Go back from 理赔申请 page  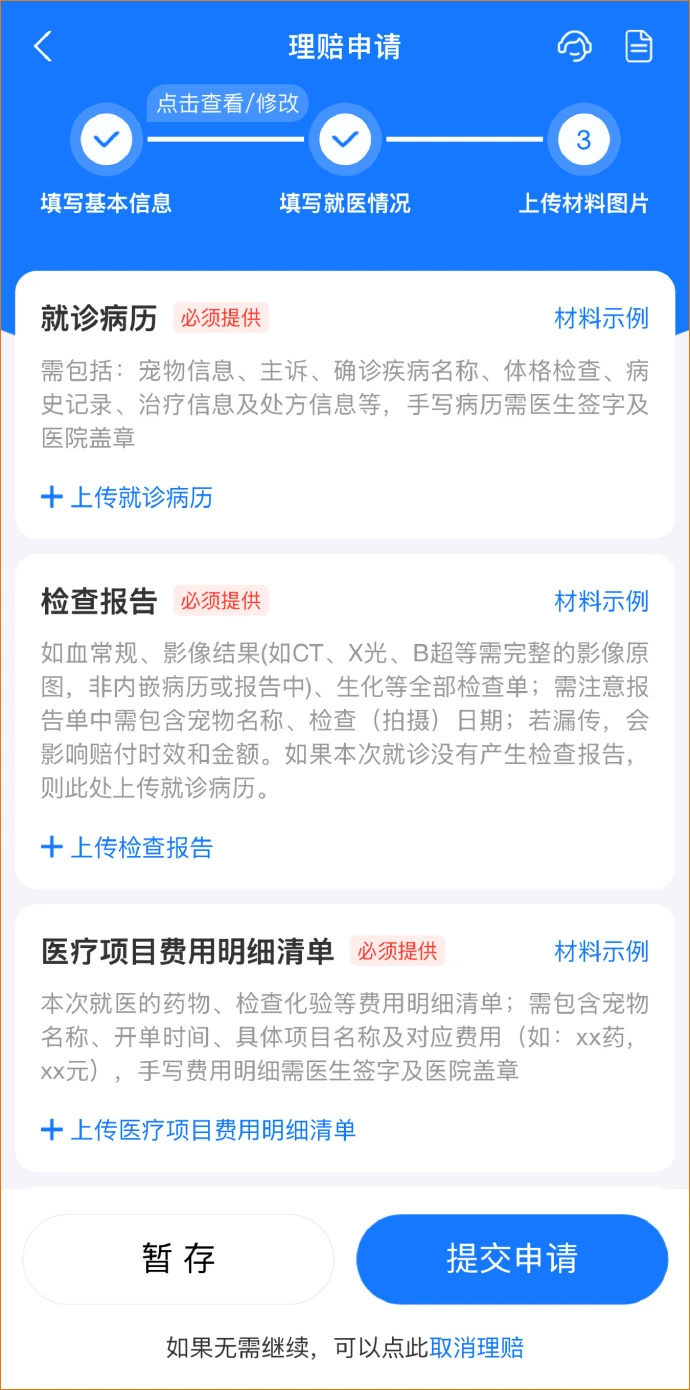click(x=42, y=47)
